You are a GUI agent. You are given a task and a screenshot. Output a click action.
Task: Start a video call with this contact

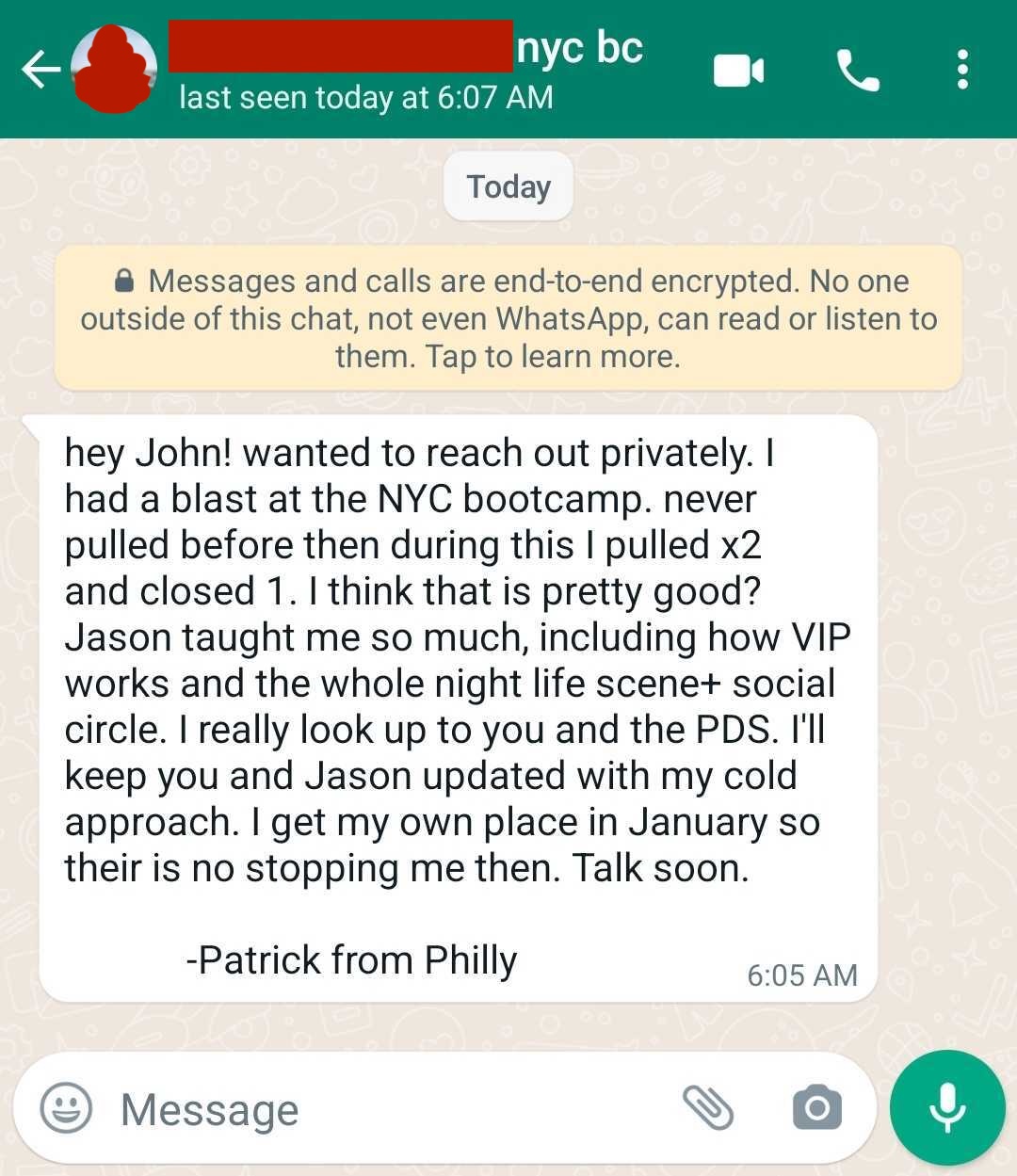coord(738,71)
